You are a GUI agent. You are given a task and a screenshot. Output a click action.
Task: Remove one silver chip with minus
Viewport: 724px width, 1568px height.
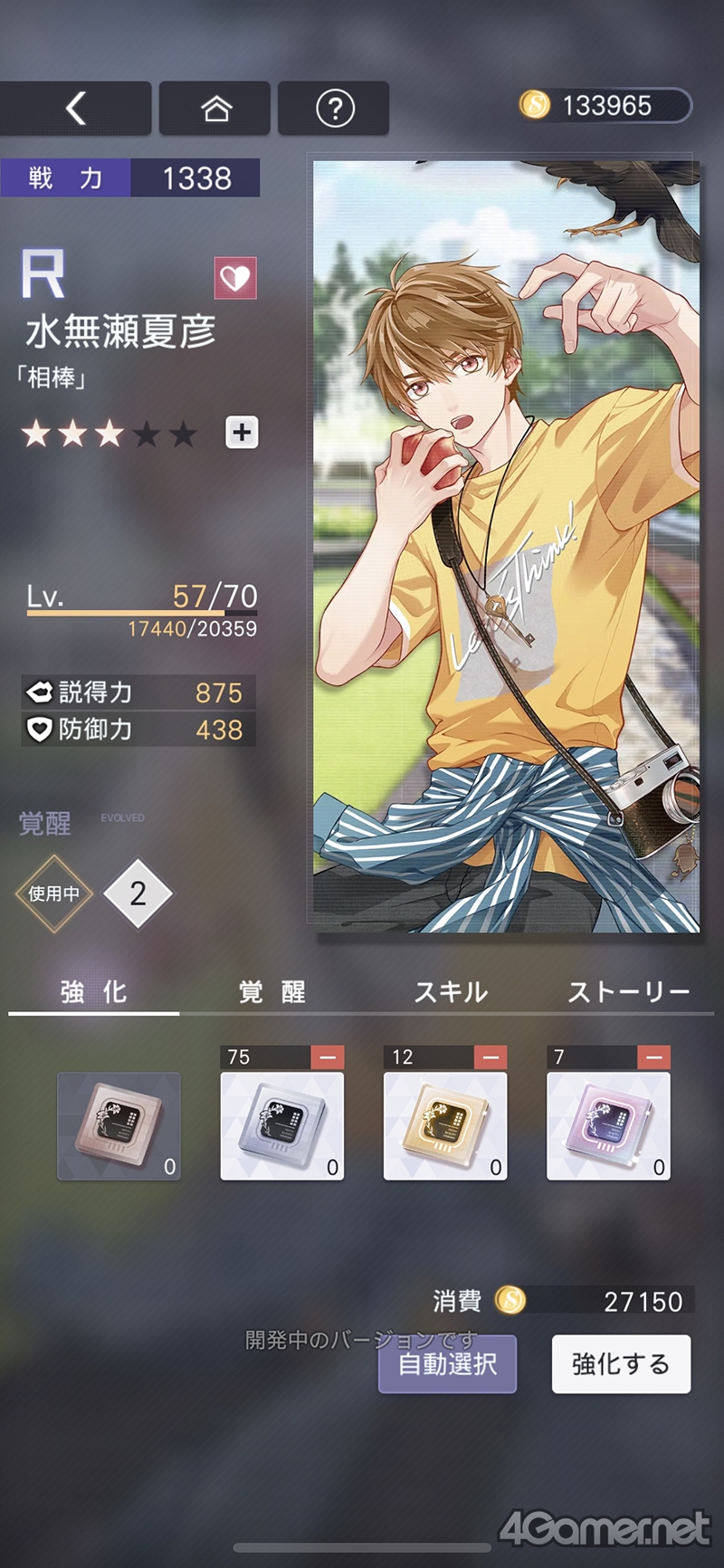[x=328, y=1056]
